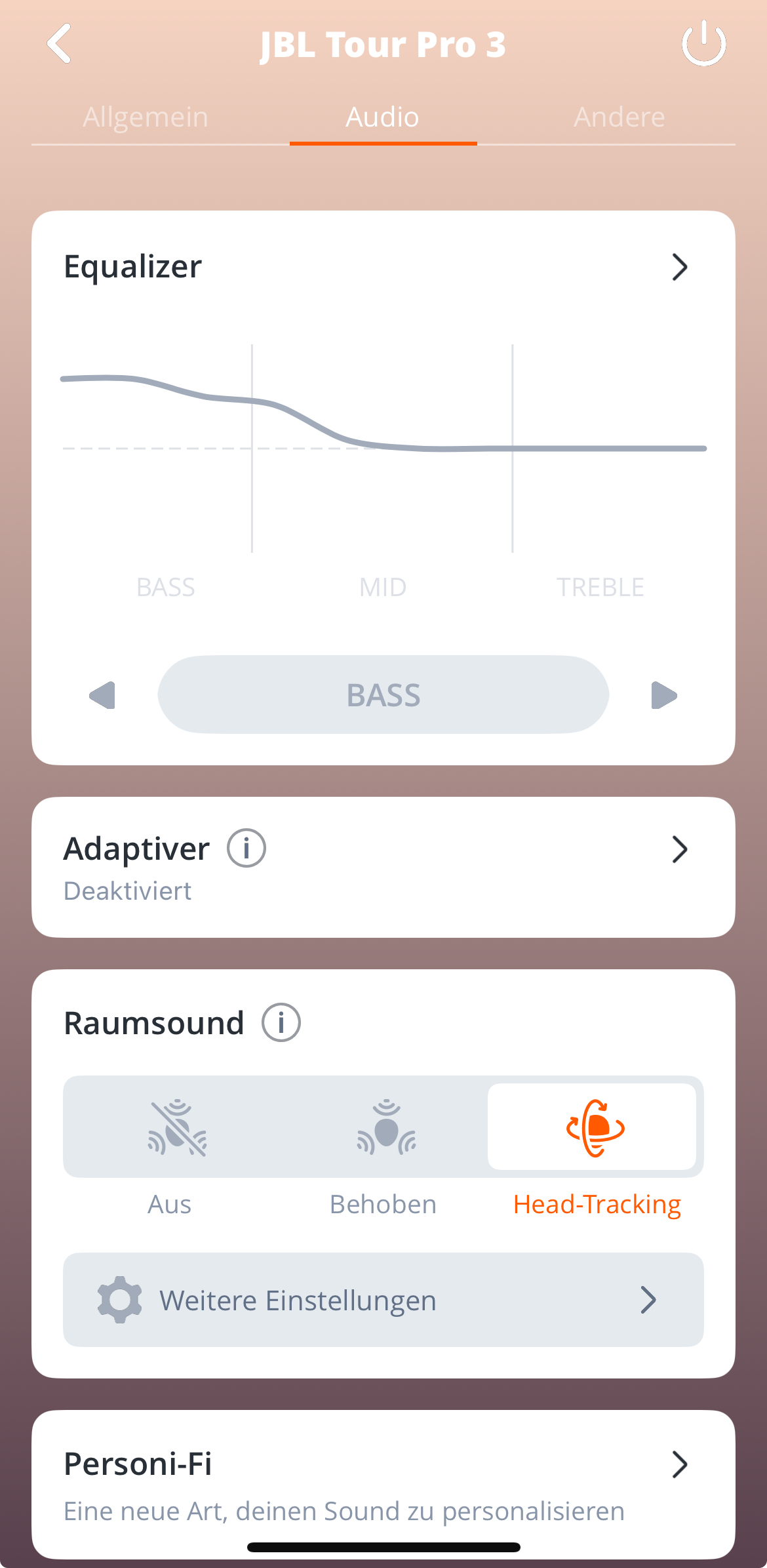The image size is (767, 1568).
Task: Open the Equalizer settings
Action: coord(383,267)
